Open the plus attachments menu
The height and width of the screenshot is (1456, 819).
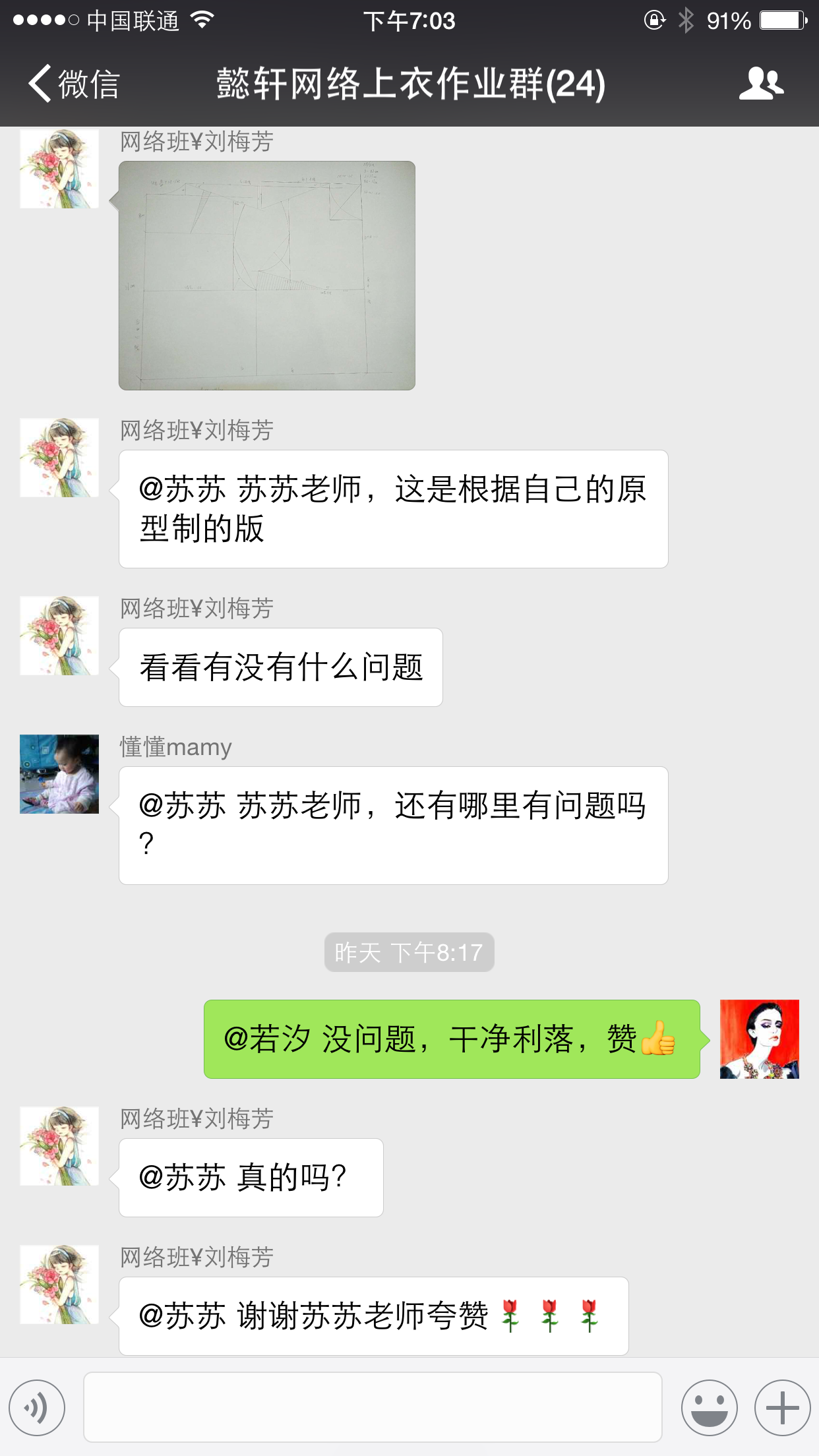(x=782, y=1407)
